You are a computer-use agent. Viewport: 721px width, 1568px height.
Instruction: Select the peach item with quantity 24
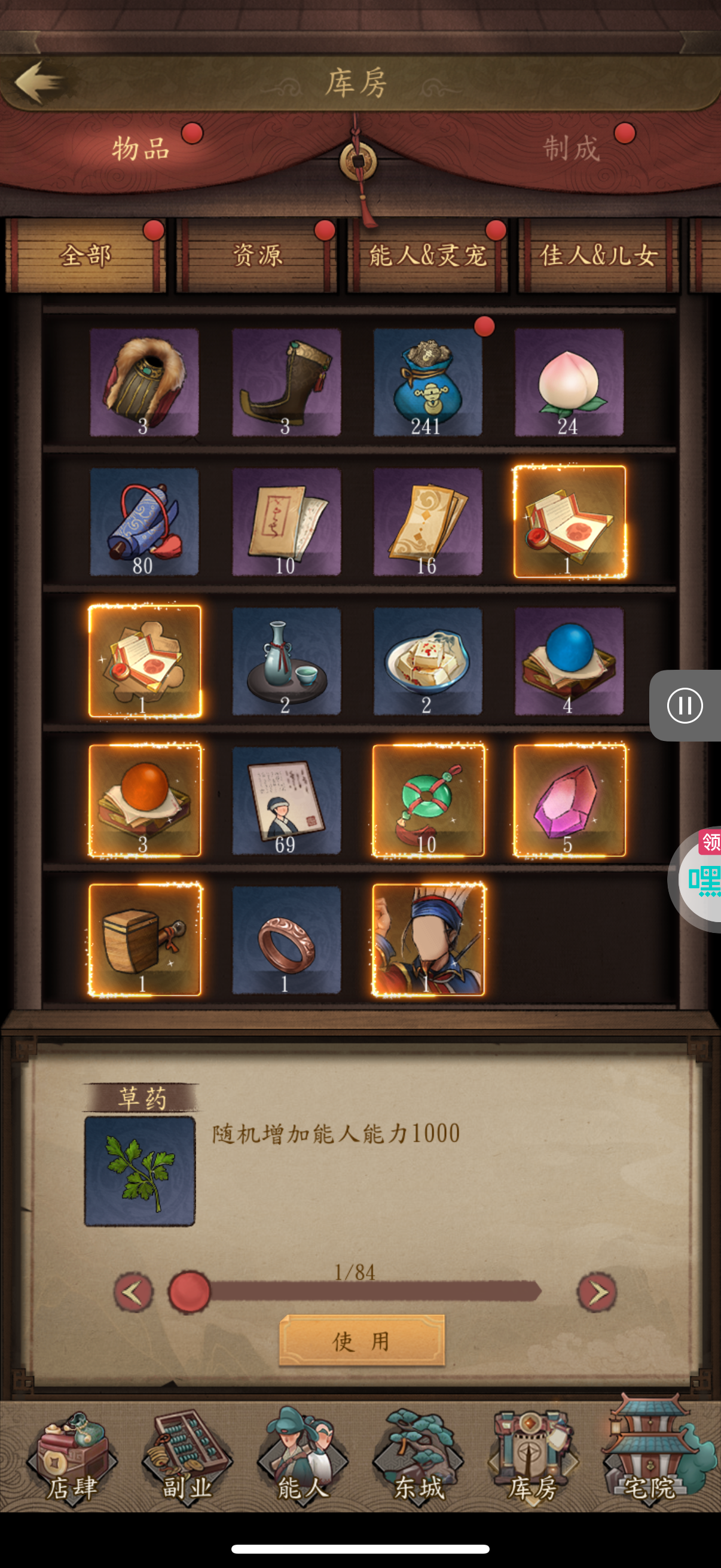569,382
